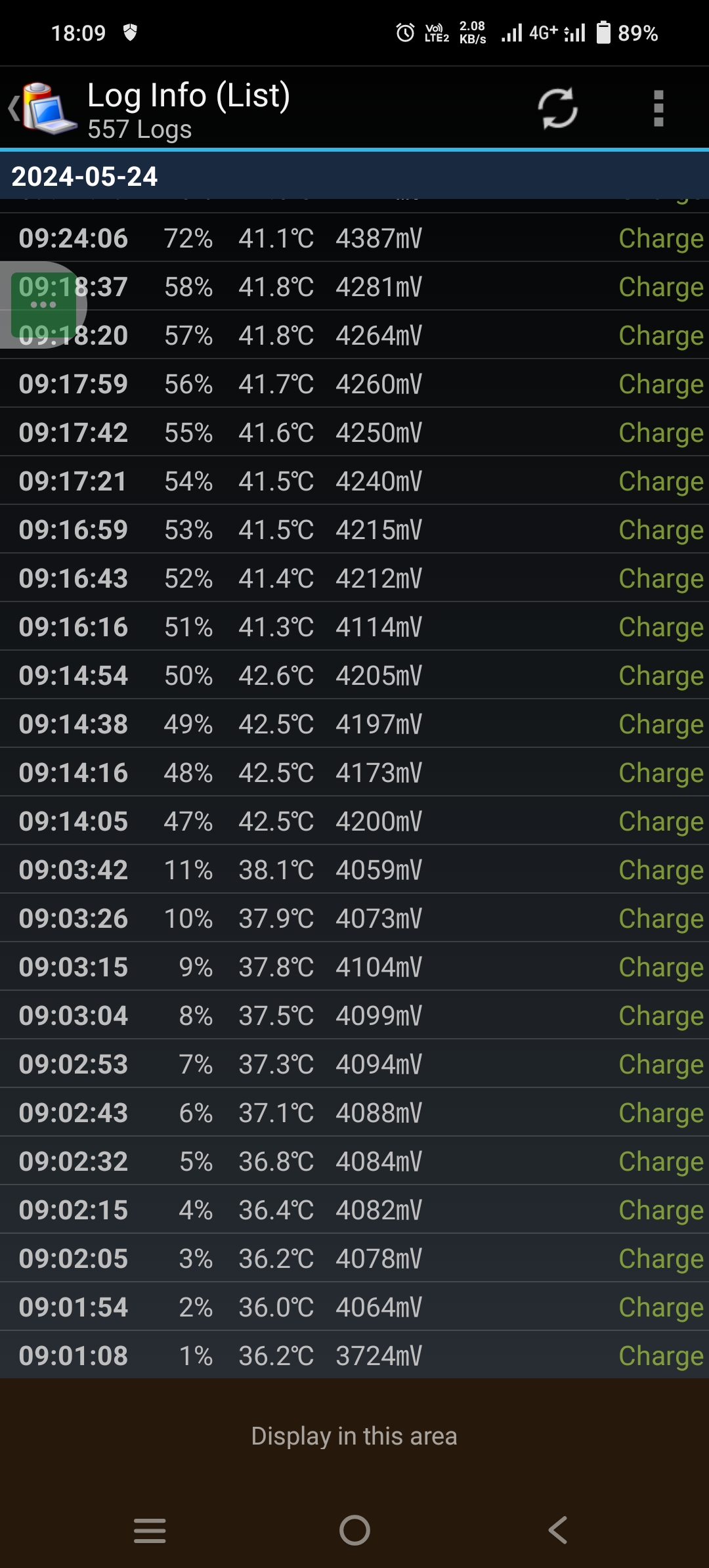The image size is (709, 1568).
Task: Go to the home screen
Action: (354, 1530)
